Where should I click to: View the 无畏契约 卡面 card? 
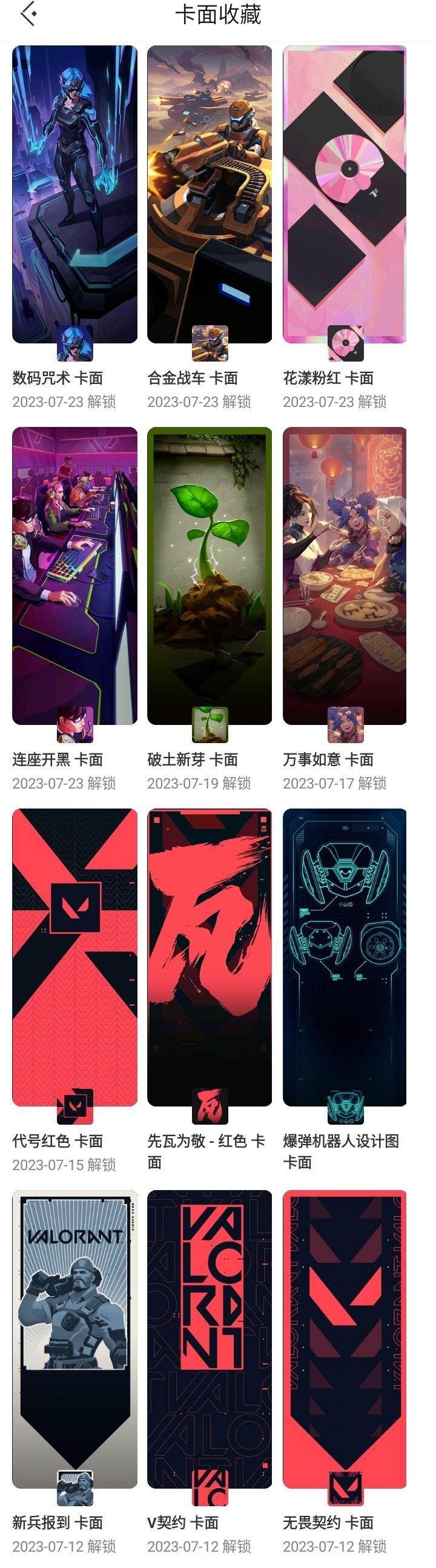pos(345,1339)
